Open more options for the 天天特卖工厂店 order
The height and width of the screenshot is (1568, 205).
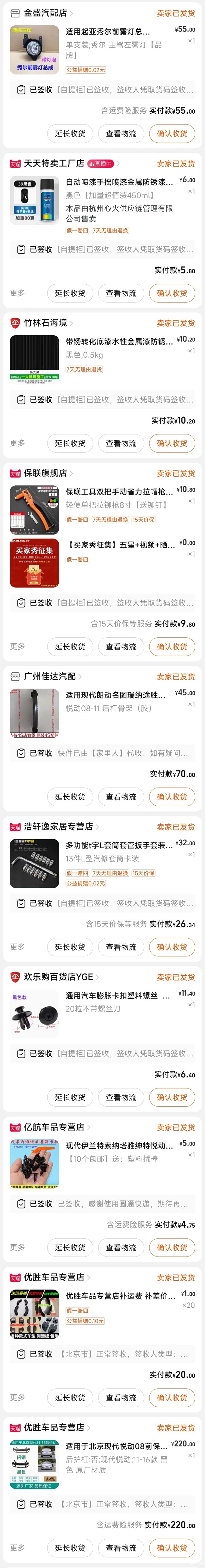18,293
